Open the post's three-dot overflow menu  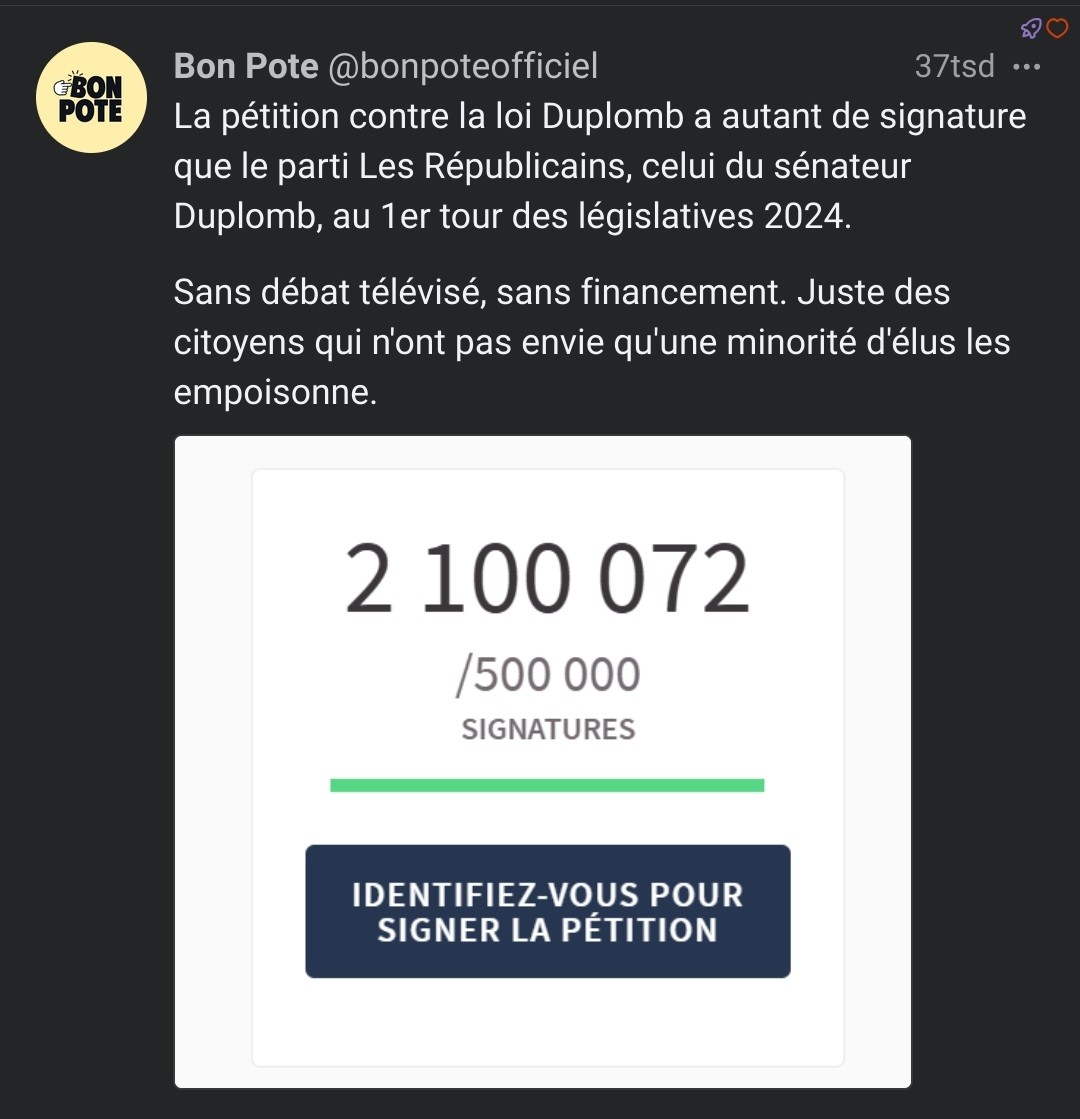[1027, 67]
